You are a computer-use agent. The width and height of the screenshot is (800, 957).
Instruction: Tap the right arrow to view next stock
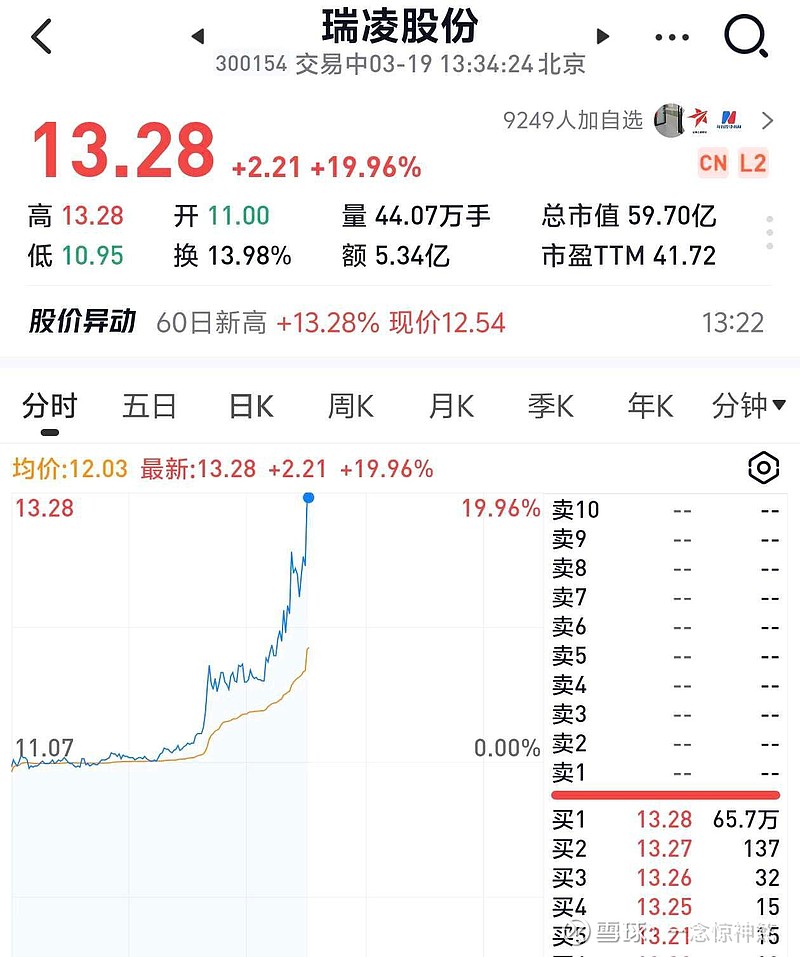coord(603,36)
